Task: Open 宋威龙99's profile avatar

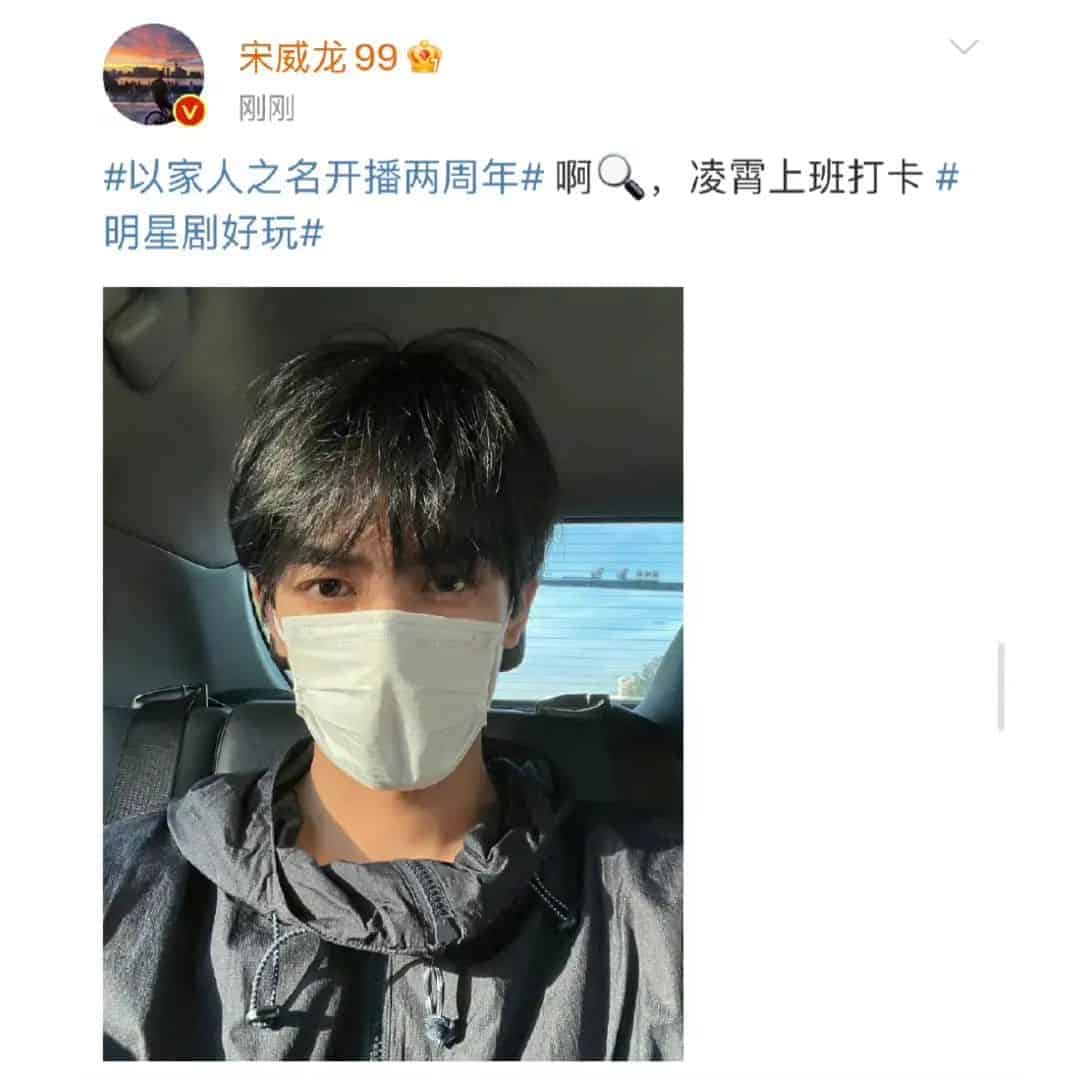Action: 153,74
